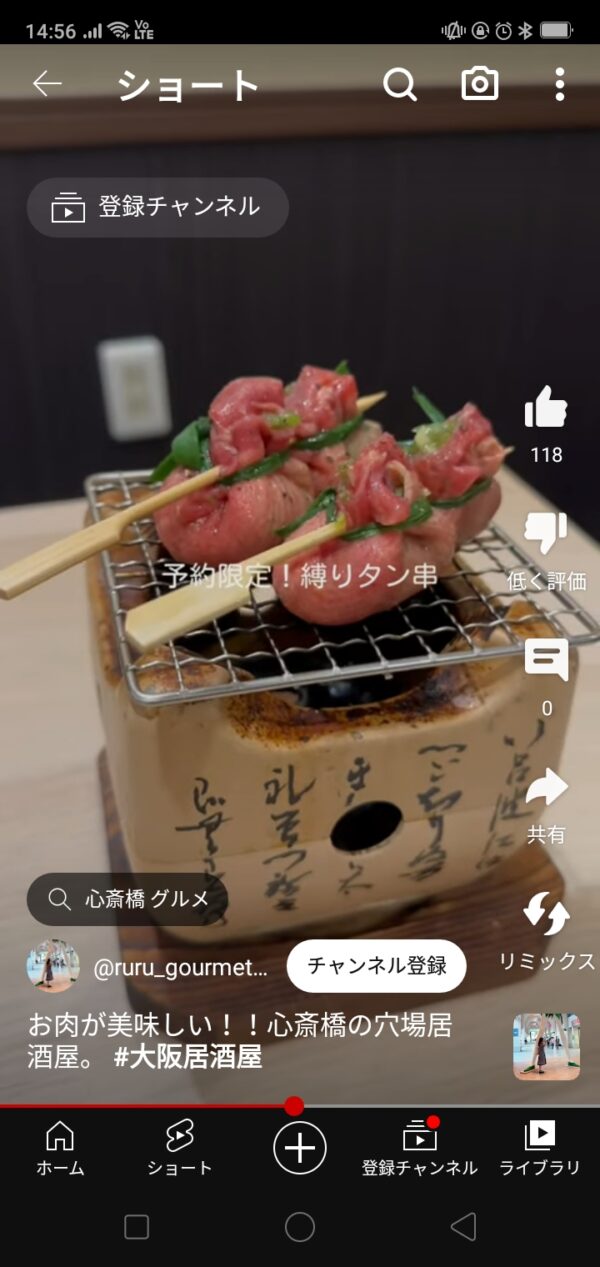Open the three-dot overflow menu
Screen dimensions: 600x1267
(559, 85)
